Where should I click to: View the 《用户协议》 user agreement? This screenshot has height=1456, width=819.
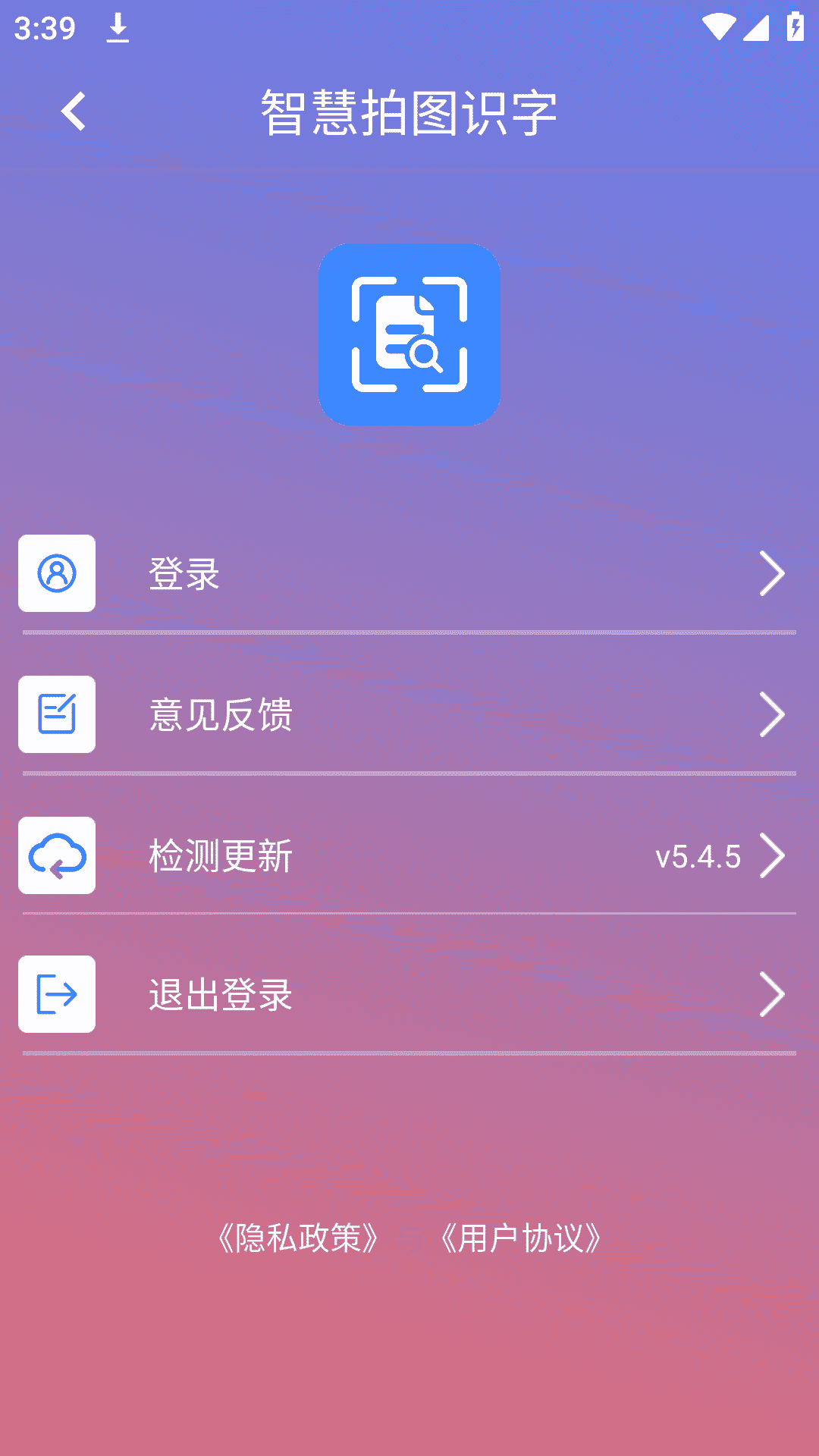(x=521, y=1238)
